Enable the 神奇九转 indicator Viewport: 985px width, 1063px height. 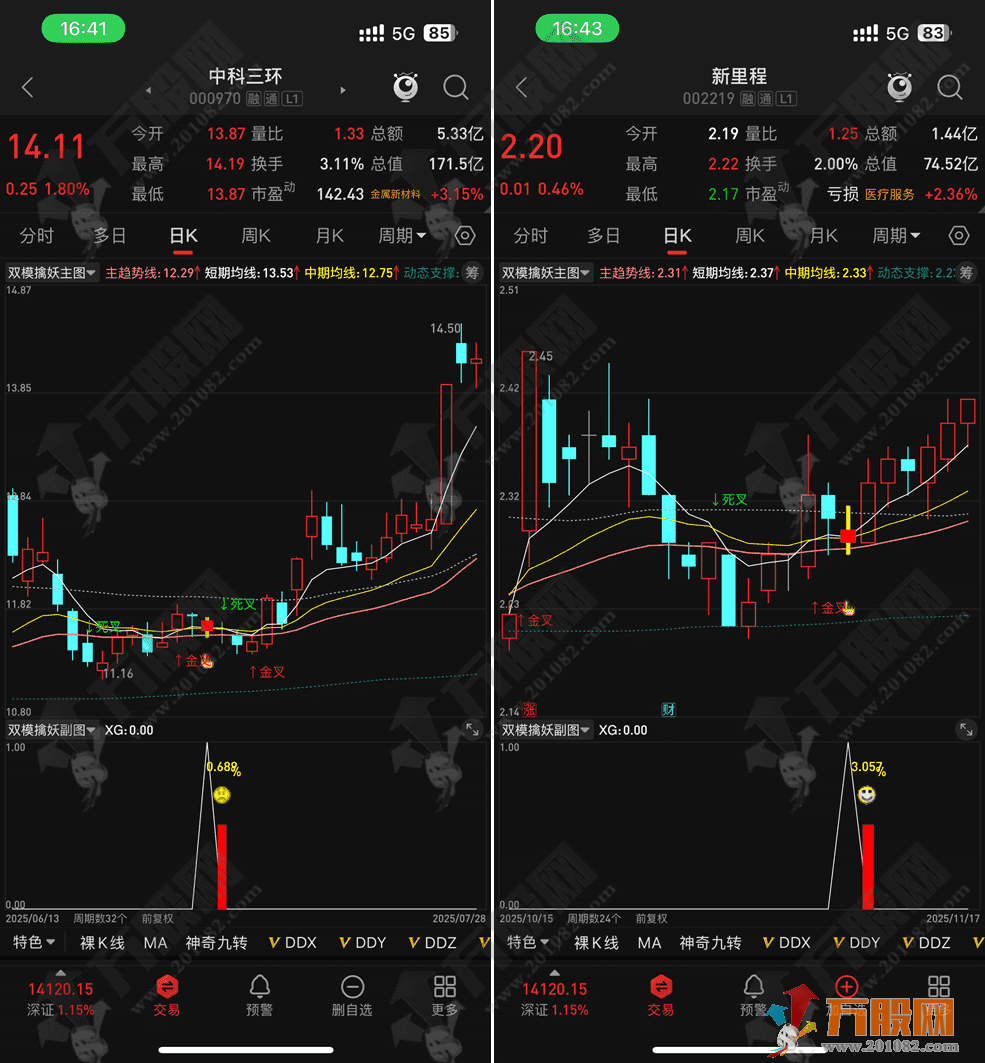tap(216, 942)
